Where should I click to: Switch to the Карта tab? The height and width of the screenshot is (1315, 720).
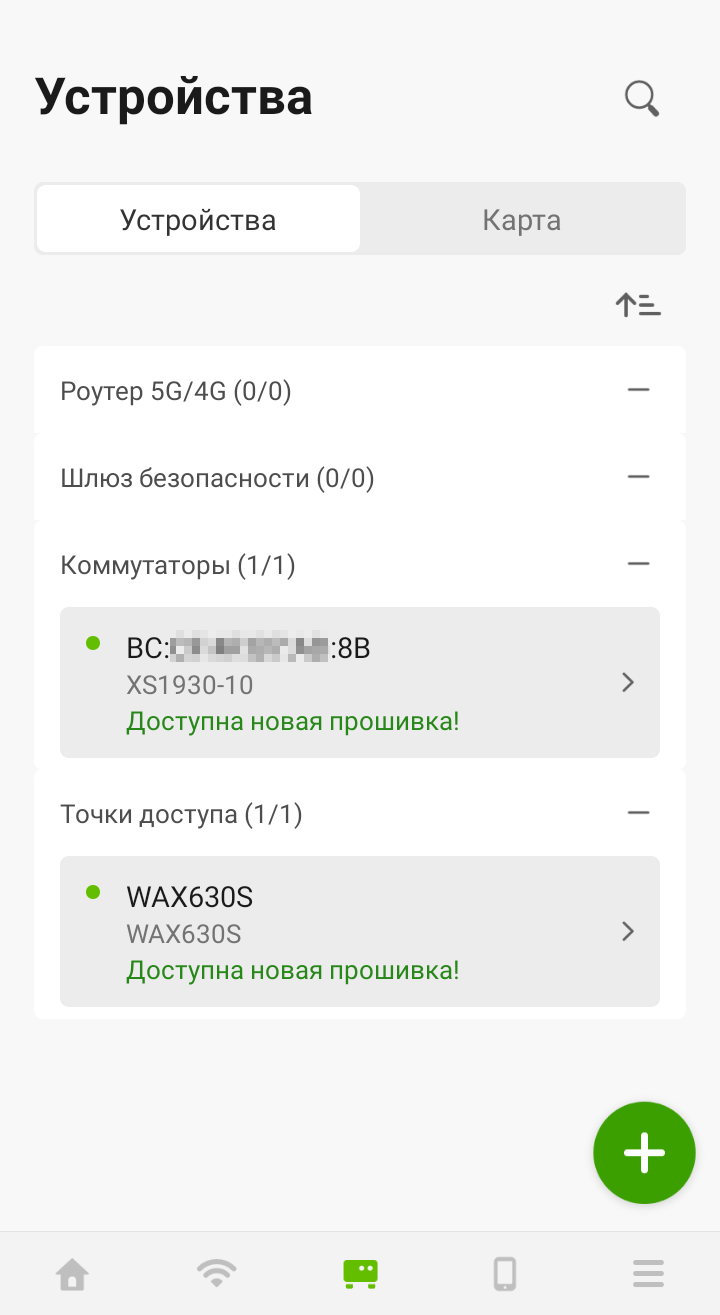pyautogui.click(x=521, y=219)
